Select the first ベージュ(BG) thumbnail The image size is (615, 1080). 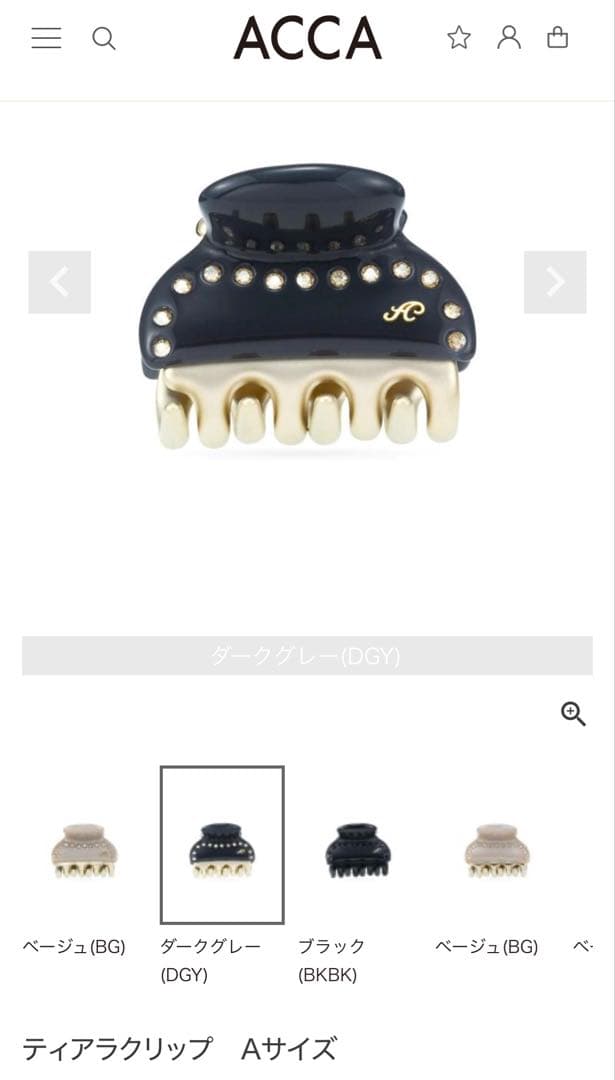[84, 848]
